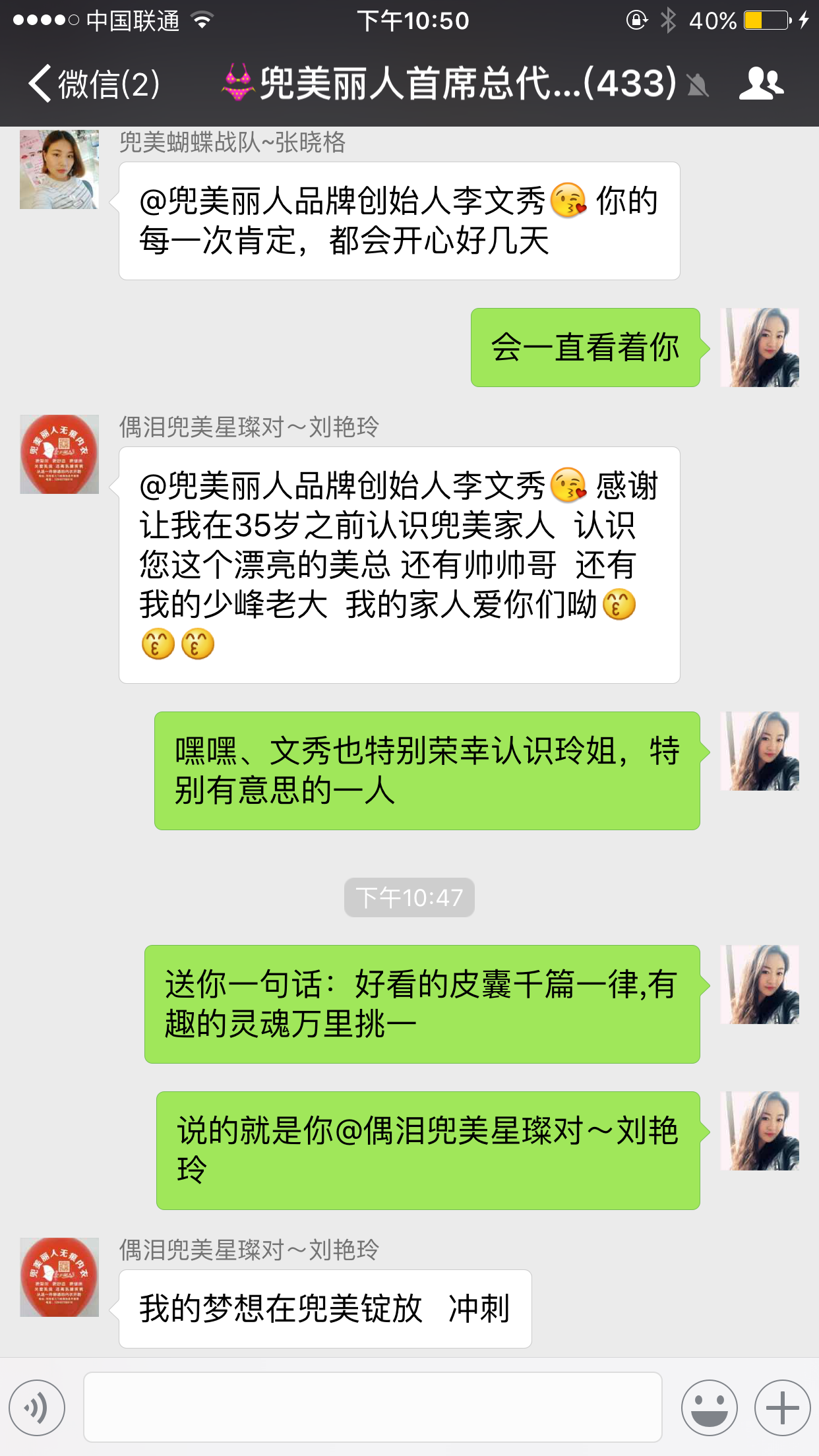The width and height of the screenshot is (819, 1456).
Task: Switch to voice message input
Action: [37, 1408]
